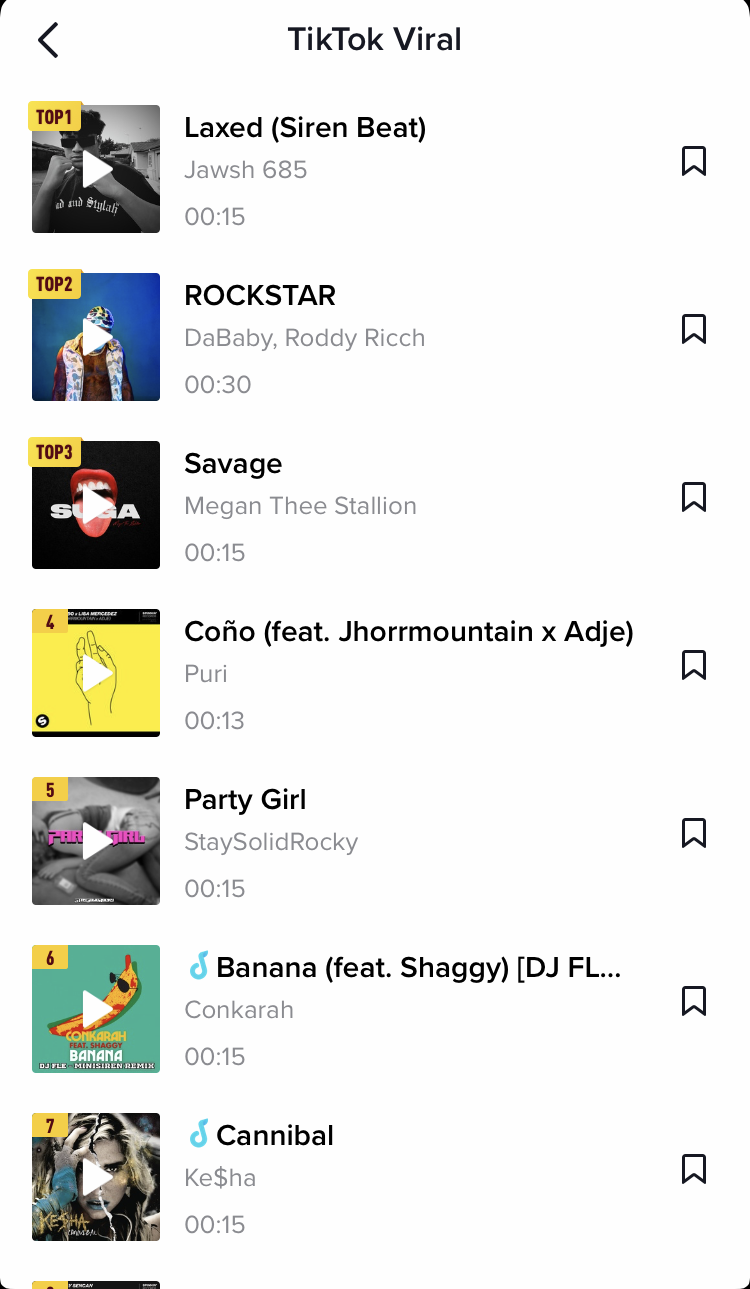The height and width of the screenshot is (1289, 750).
Task: Bookmark Party Girl by StaySolidRocky
Action: [694, 833]
